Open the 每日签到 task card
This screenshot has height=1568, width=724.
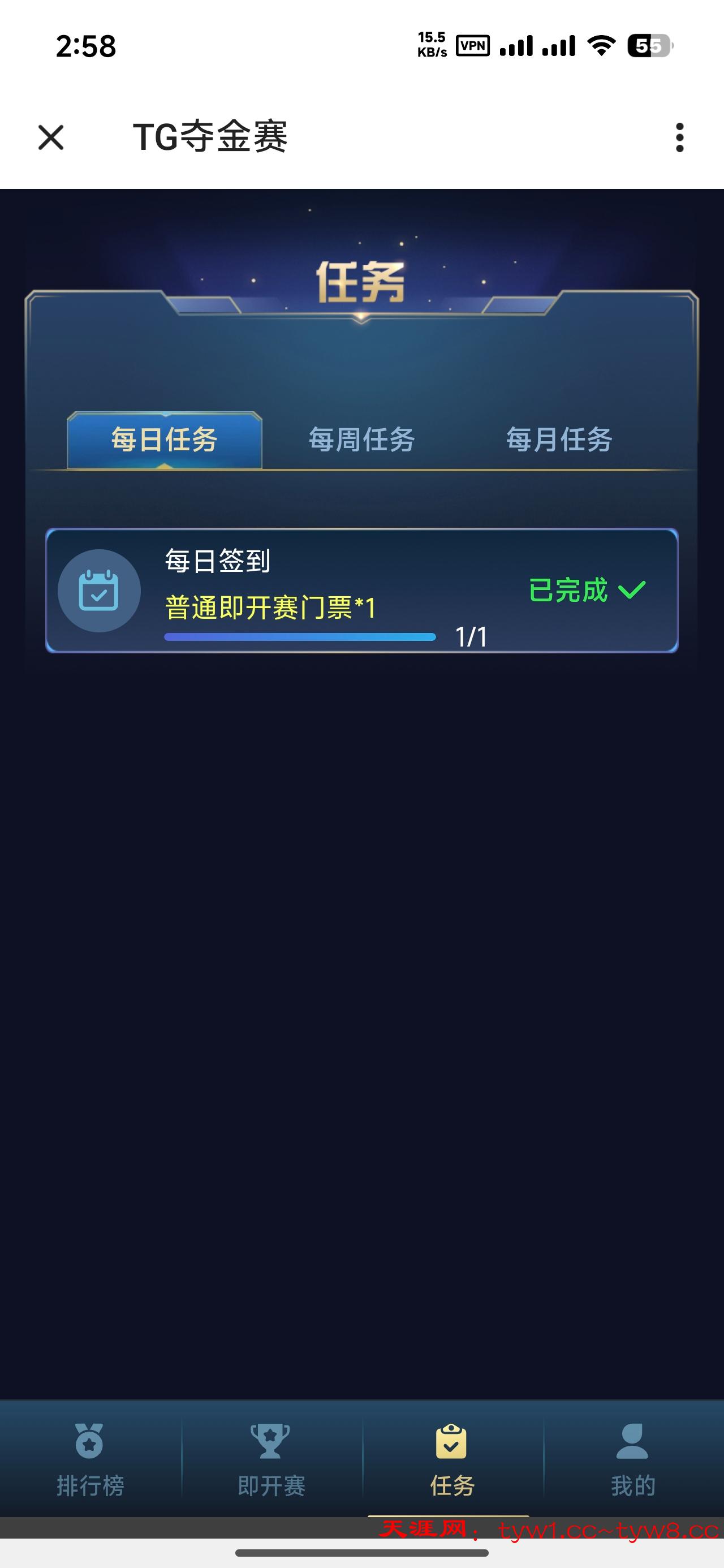[x=361, y=591]
